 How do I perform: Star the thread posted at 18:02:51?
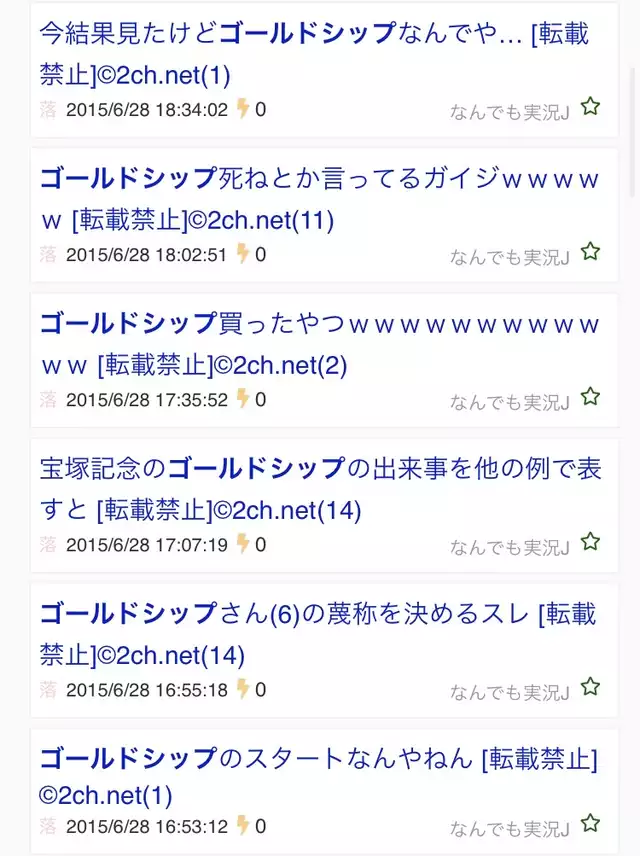(590, 252)
